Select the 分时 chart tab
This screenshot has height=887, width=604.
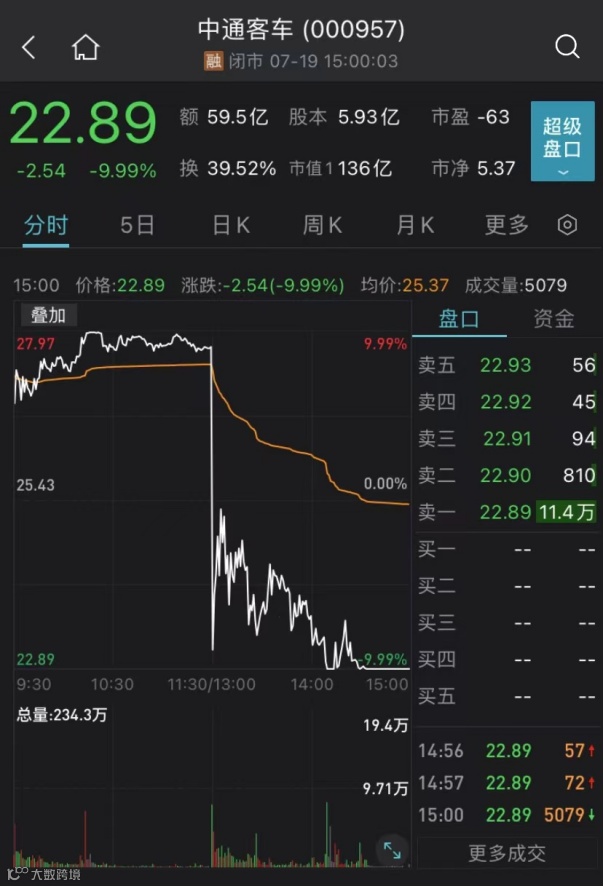(x=46, y=225)
